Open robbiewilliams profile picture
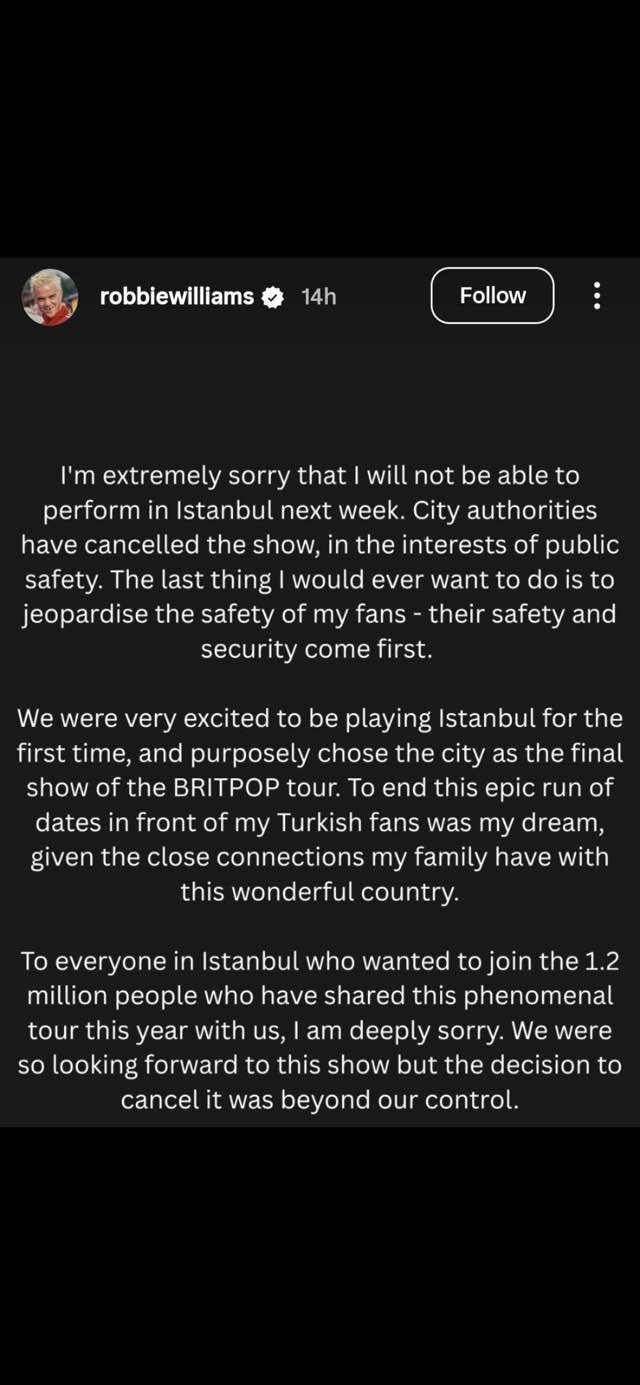Image resolution: width=640 pixels, height=1385 pixels. pos(50,296)
